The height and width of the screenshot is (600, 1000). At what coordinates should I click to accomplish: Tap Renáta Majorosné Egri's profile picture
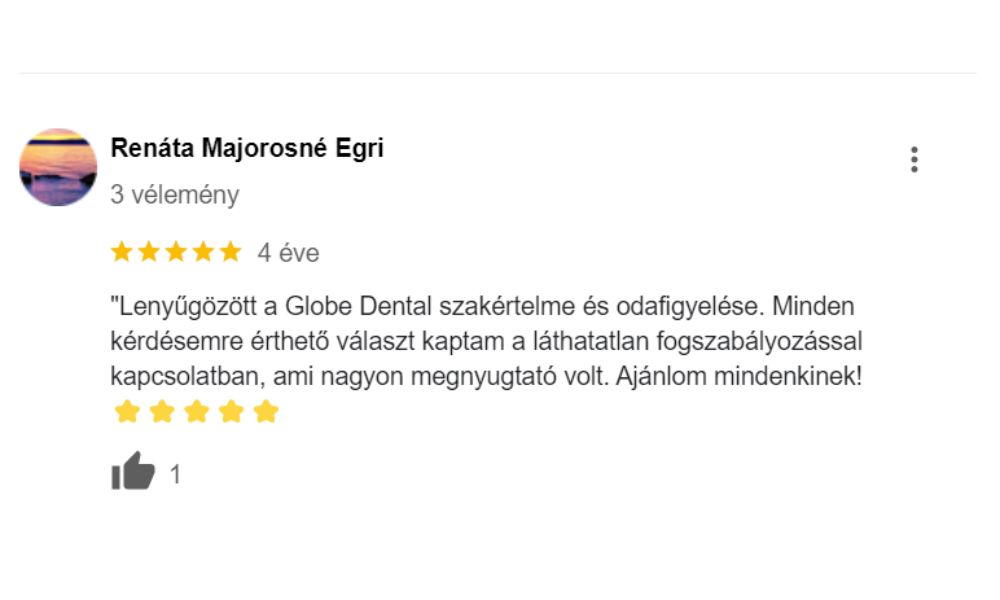pos(58,167)
